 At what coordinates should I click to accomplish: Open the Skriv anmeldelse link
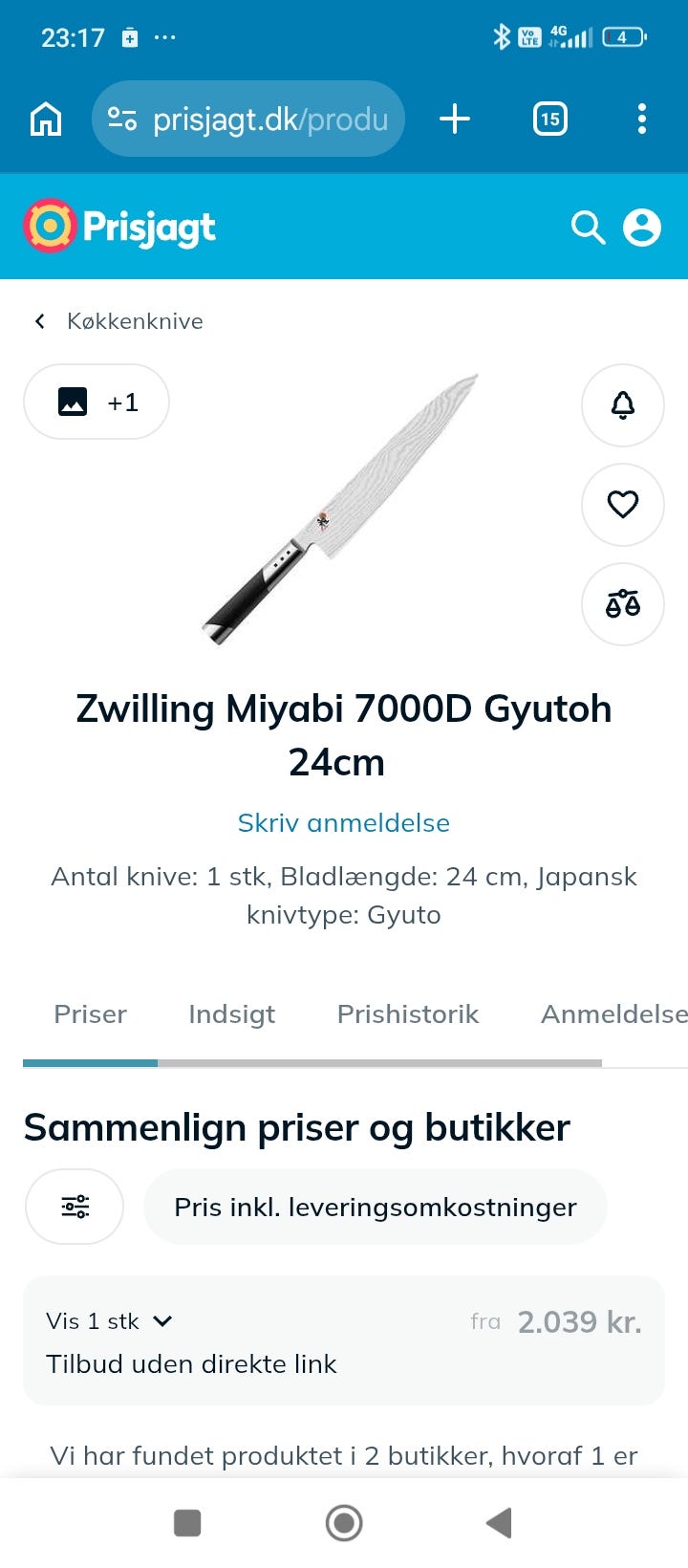343,822
